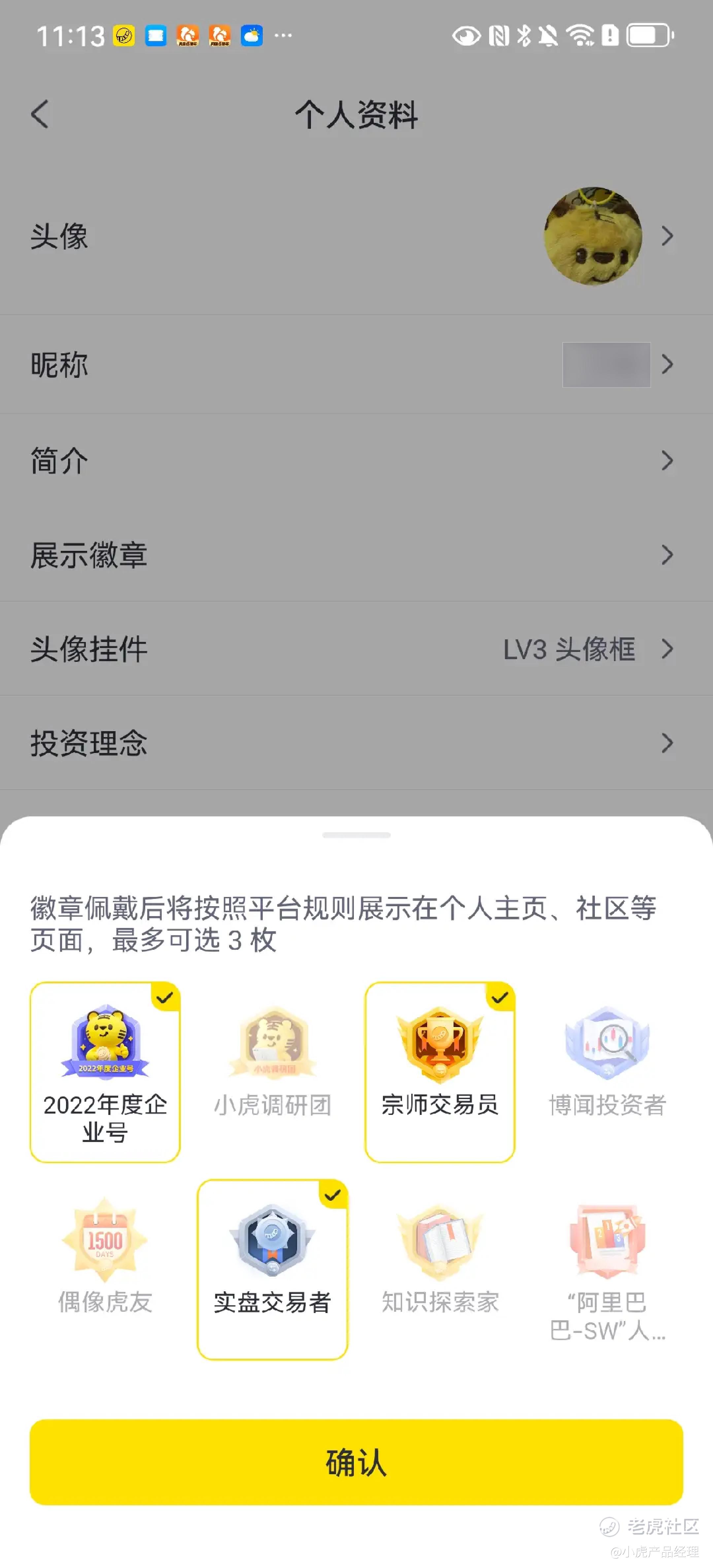This screenshot has height=1568, width=713.
Task: Tap the bottom sheet drag handle
Action: (x=356, y=835)
